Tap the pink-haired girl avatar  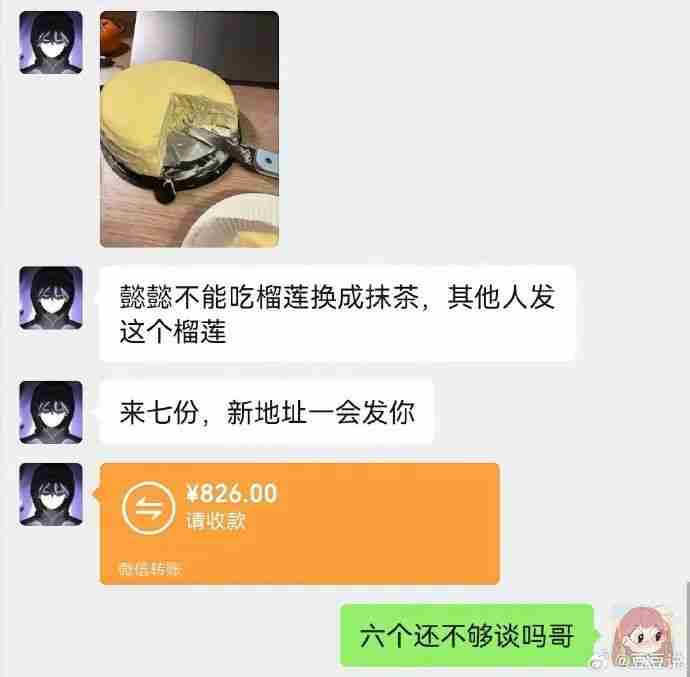point(639,636)
